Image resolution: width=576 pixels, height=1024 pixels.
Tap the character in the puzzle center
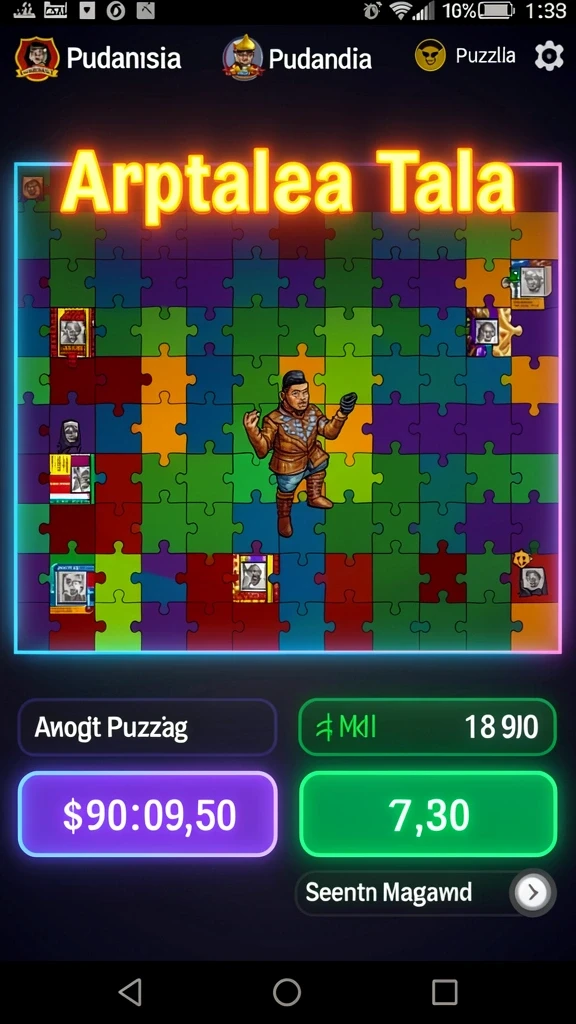click(x=299, y=452)
